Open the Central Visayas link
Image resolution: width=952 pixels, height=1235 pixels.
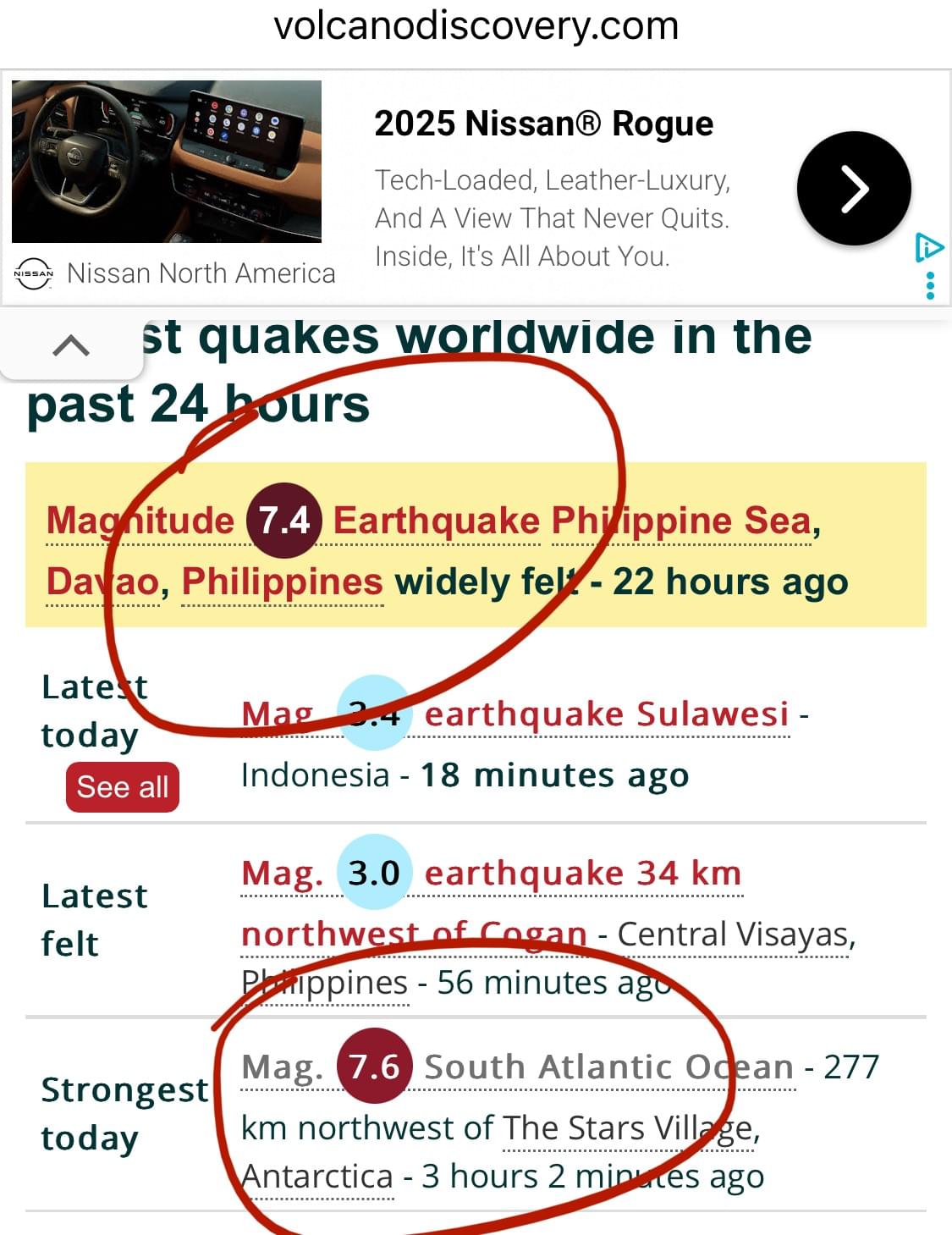tap(735, 935)
